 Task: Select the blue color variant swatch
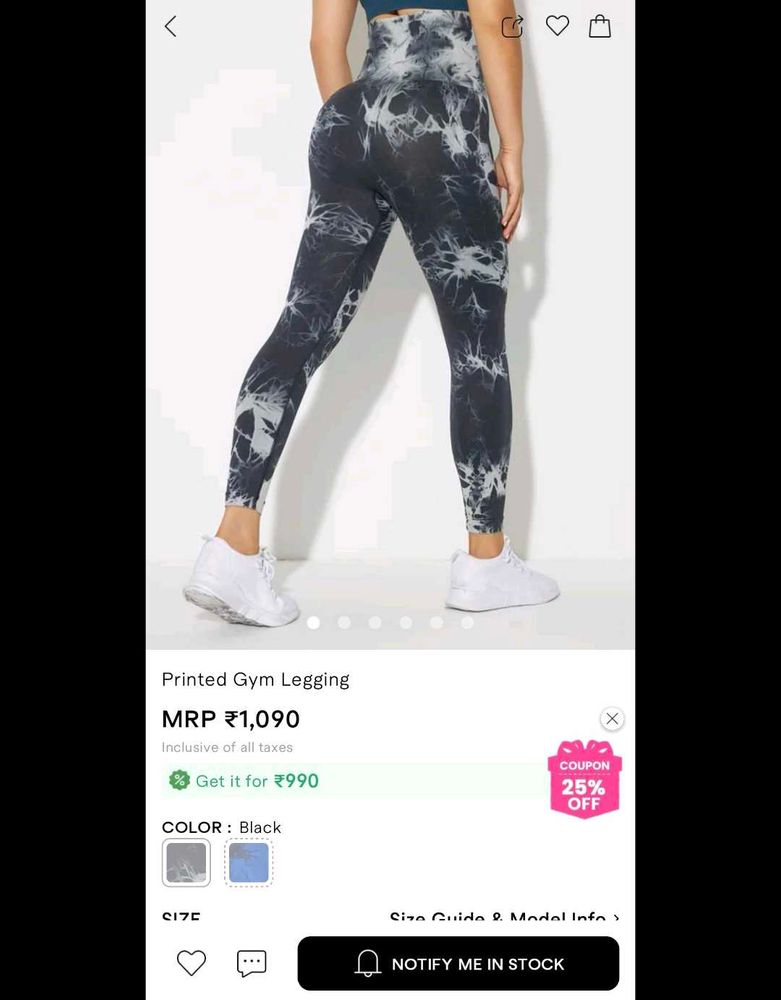248,862
